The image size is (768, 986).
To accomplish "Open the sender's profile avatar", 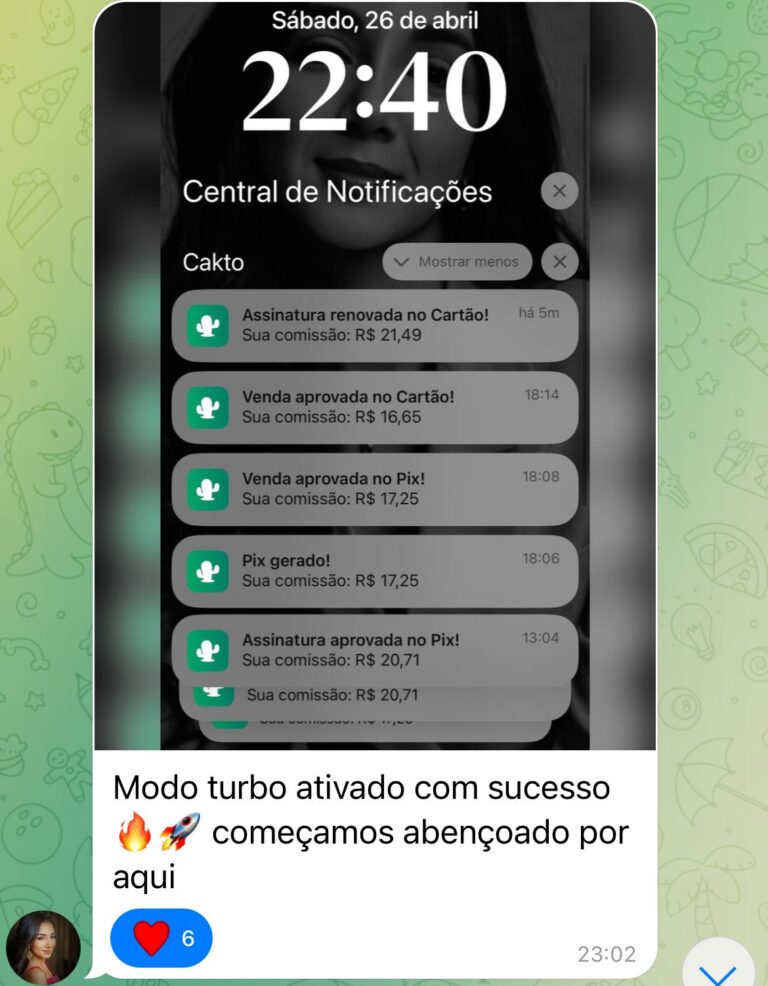I will (x=43, y=946).
